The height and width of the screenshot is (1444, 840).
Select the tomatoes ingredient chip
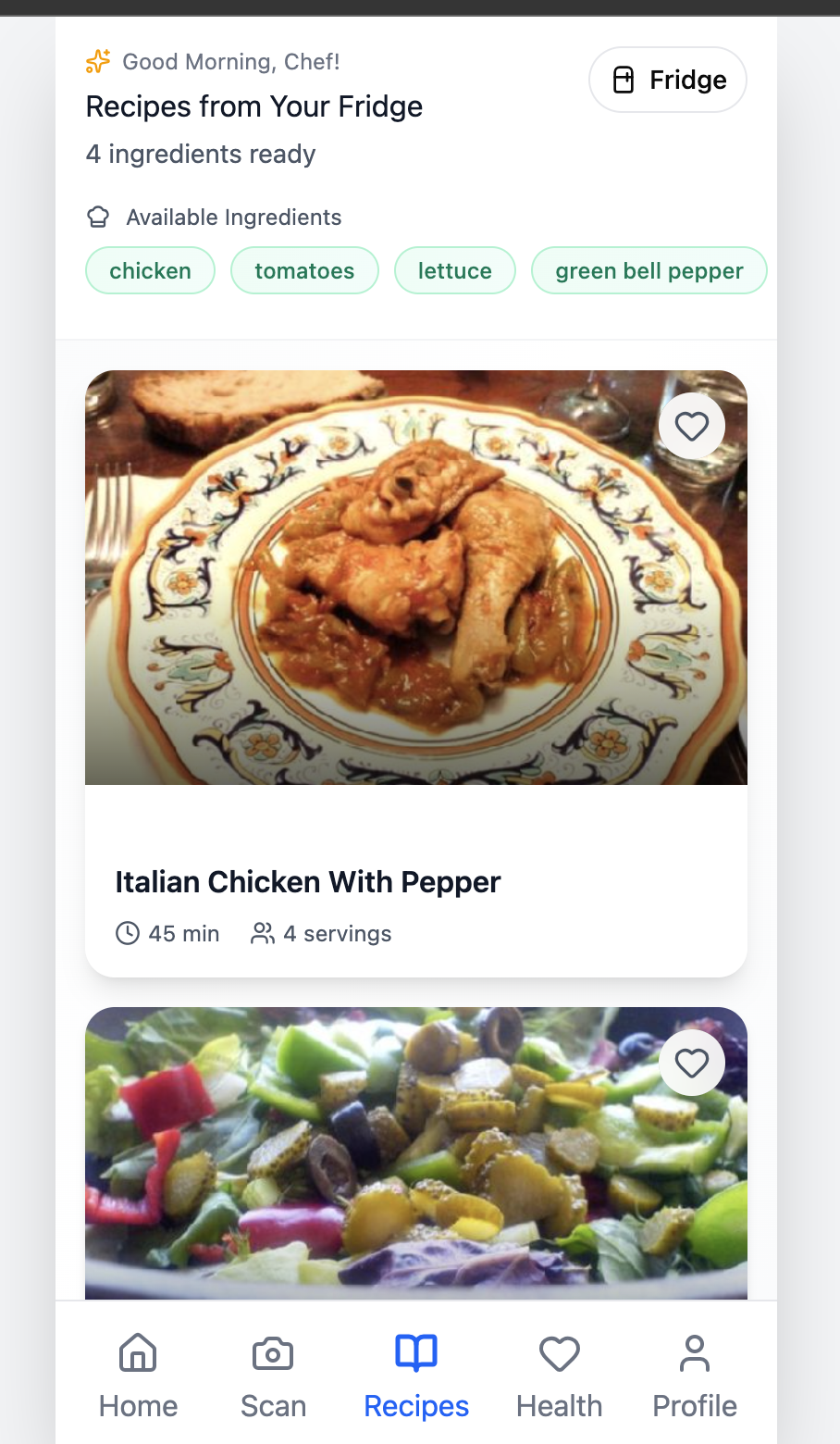pyautogui.click(x=304, y=270)
